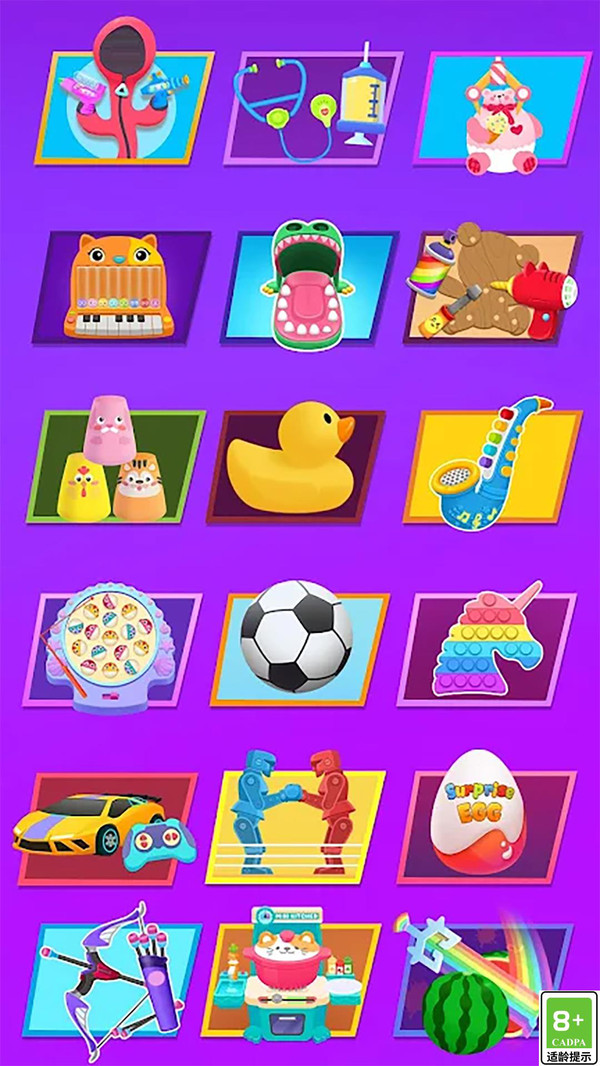
Task: Choose the yellow rubber duck
Action: click(296, 462)
